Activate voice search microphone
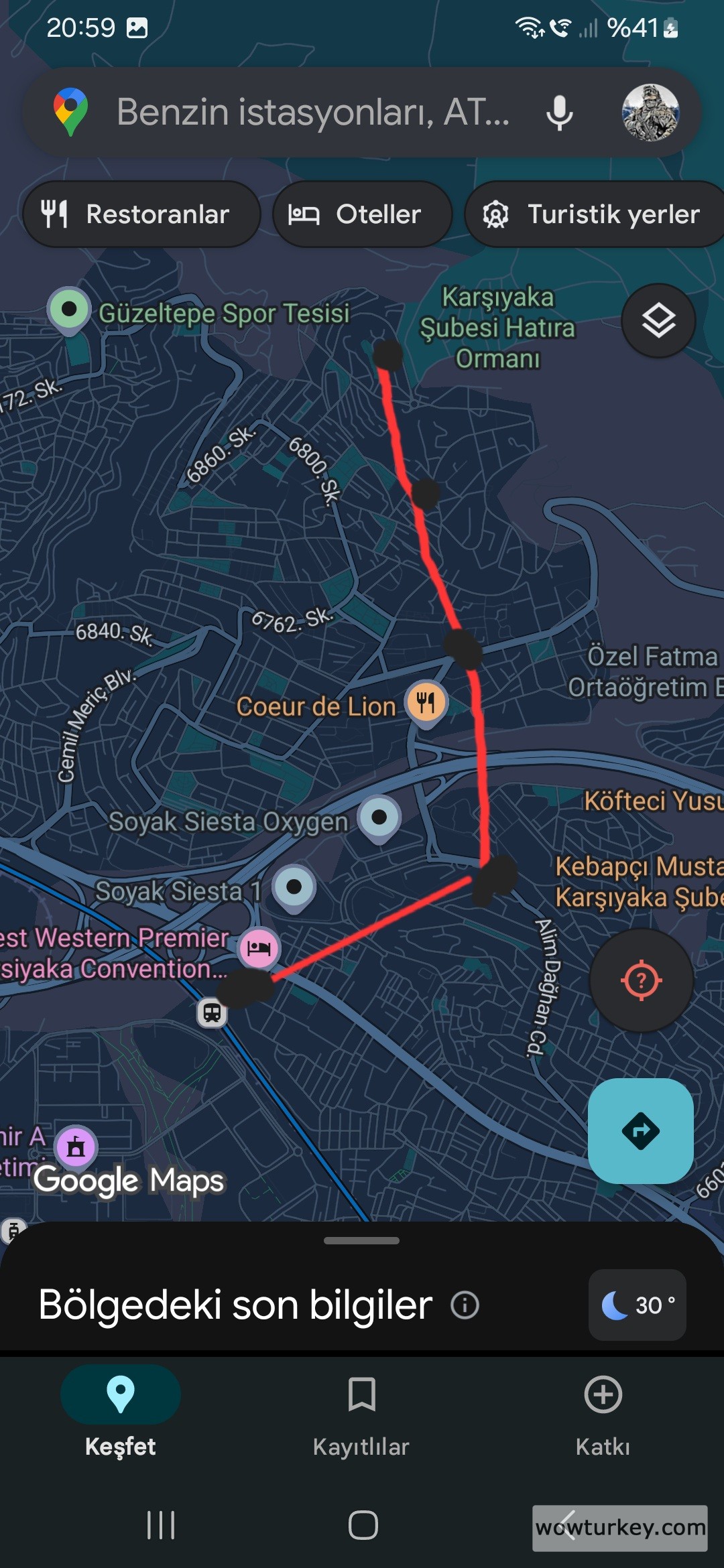724x1568 pixels. [558, 113]
